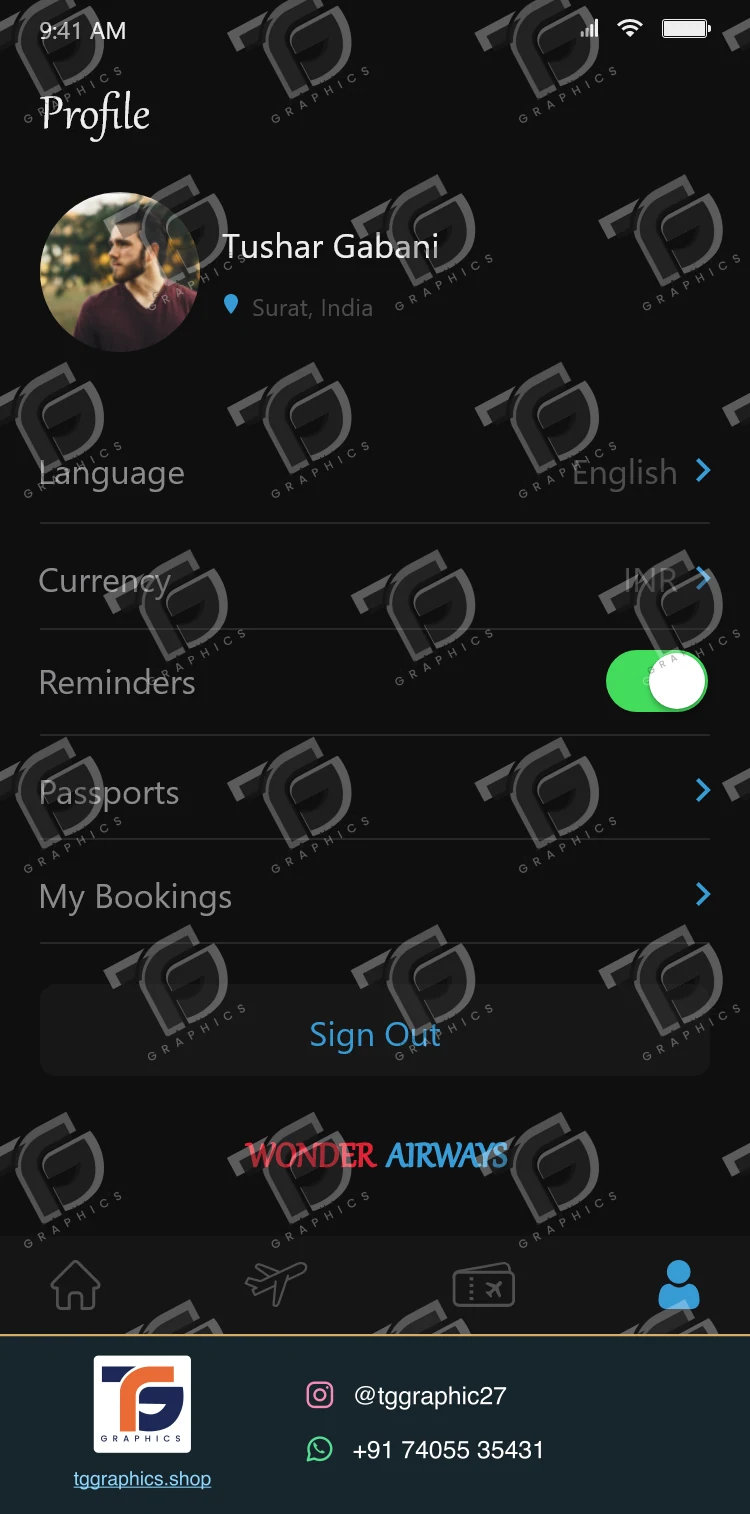Switch to the tickets tab
This screenshot has height=1514, width=750.
click(484, 1284)
